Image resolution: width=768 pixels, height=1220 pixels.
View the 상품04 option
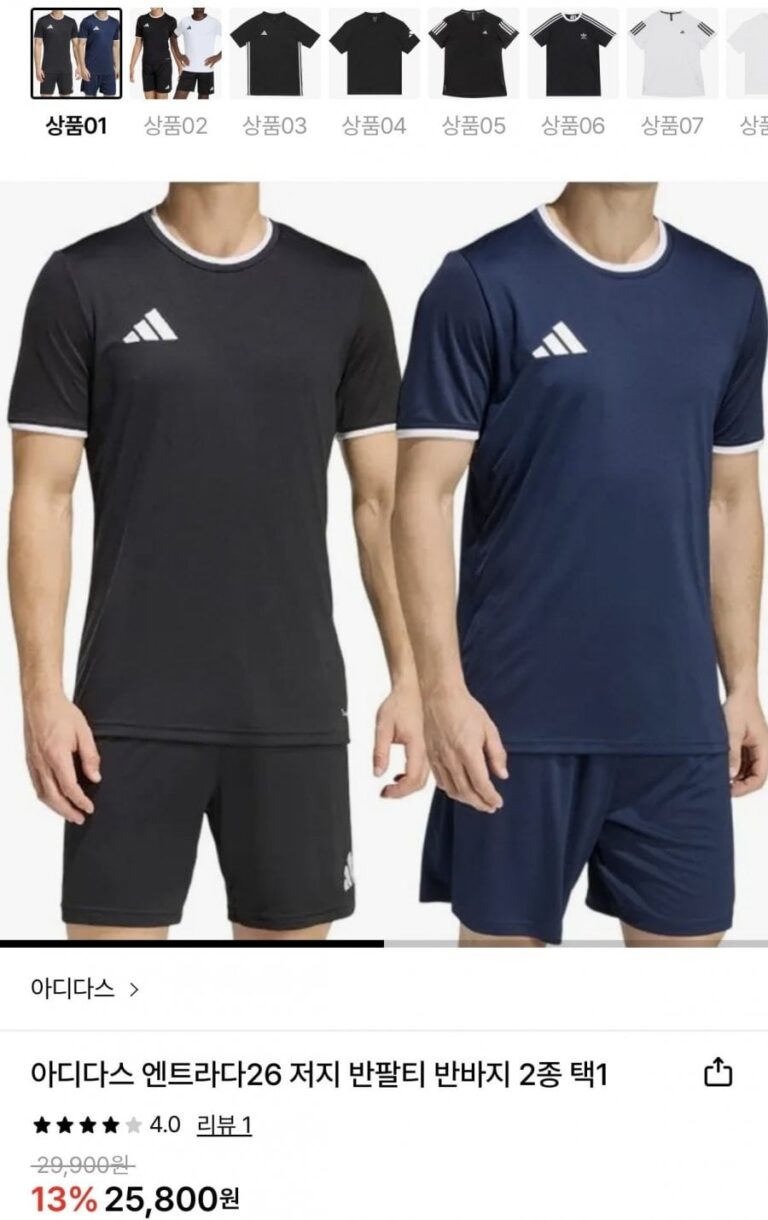tap(374, 54)
